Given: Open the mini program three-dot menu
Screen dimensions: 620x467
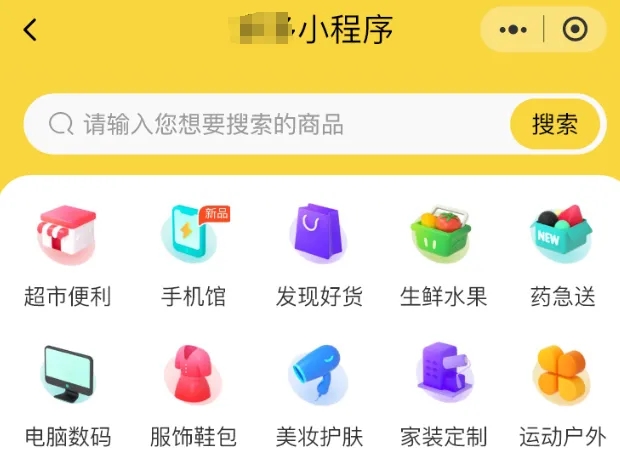Looking at the screenshot, I should (513, 30).
